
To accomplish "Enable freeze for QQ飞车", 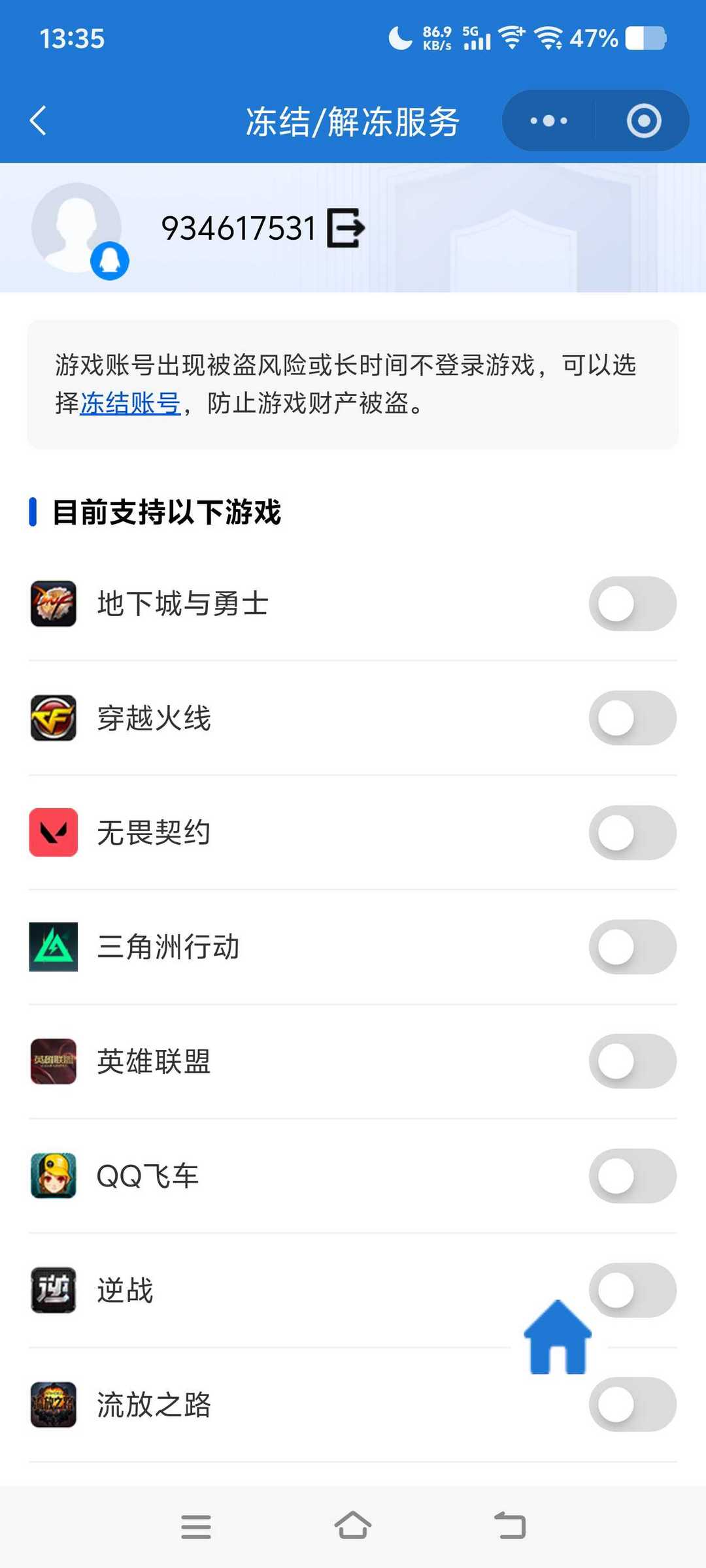I will point(632,1175).
